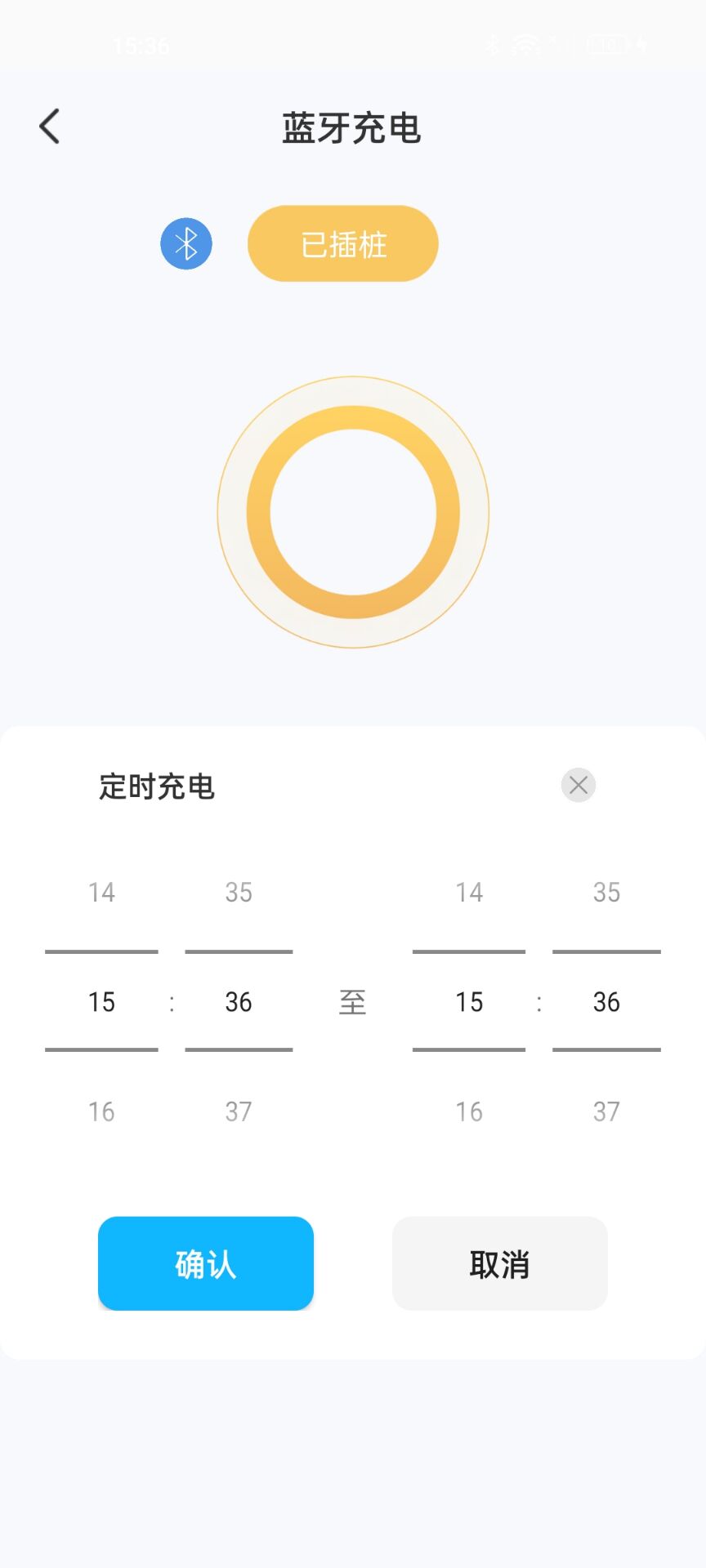The height and width of the screenshot is (1568, 706).
Task: Close the 定时充电 dialog with the X
Action: (579, 785)
